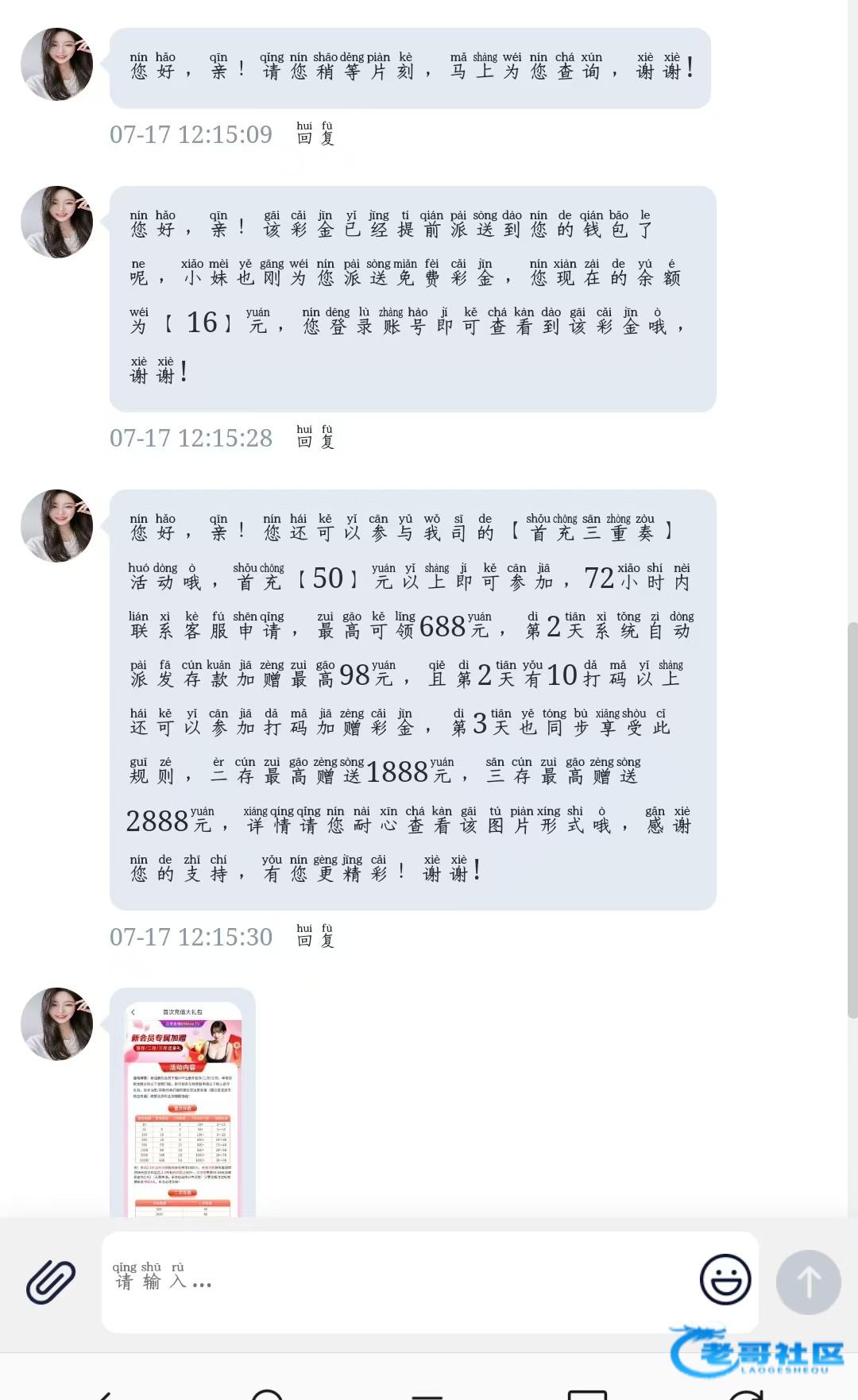
Task: Tap 回复 under the 12:15:30 message
Action: coord(315,936)
